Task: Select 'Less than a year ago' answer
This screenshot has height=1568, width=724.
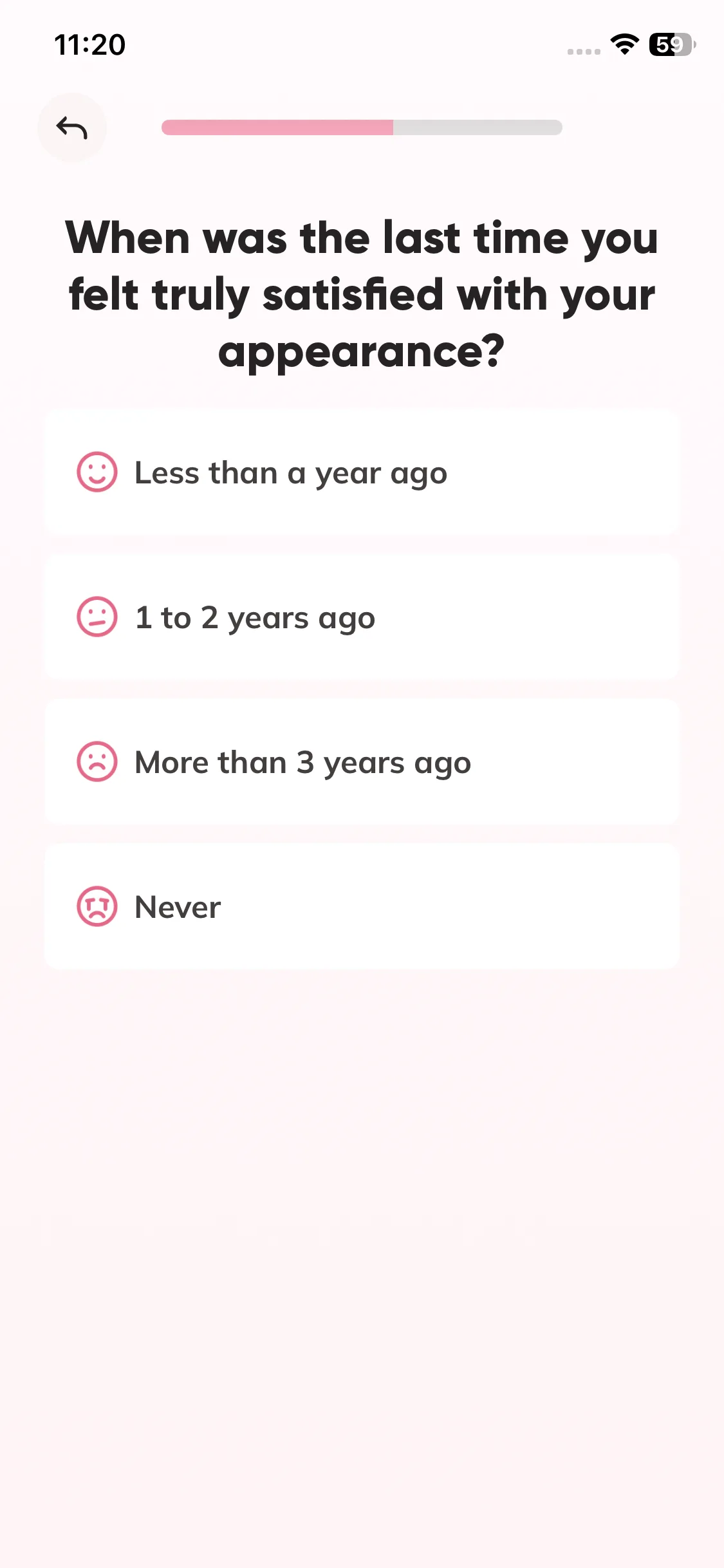Action: pos(362,473)
